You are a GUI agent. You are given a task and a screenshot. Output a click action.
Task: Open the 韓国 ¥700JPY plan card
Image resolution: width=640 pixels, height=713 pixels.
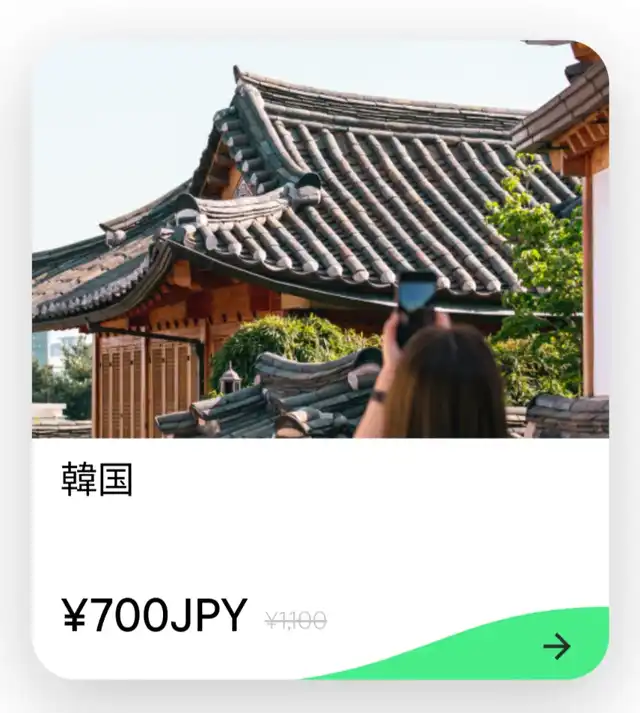320,359
